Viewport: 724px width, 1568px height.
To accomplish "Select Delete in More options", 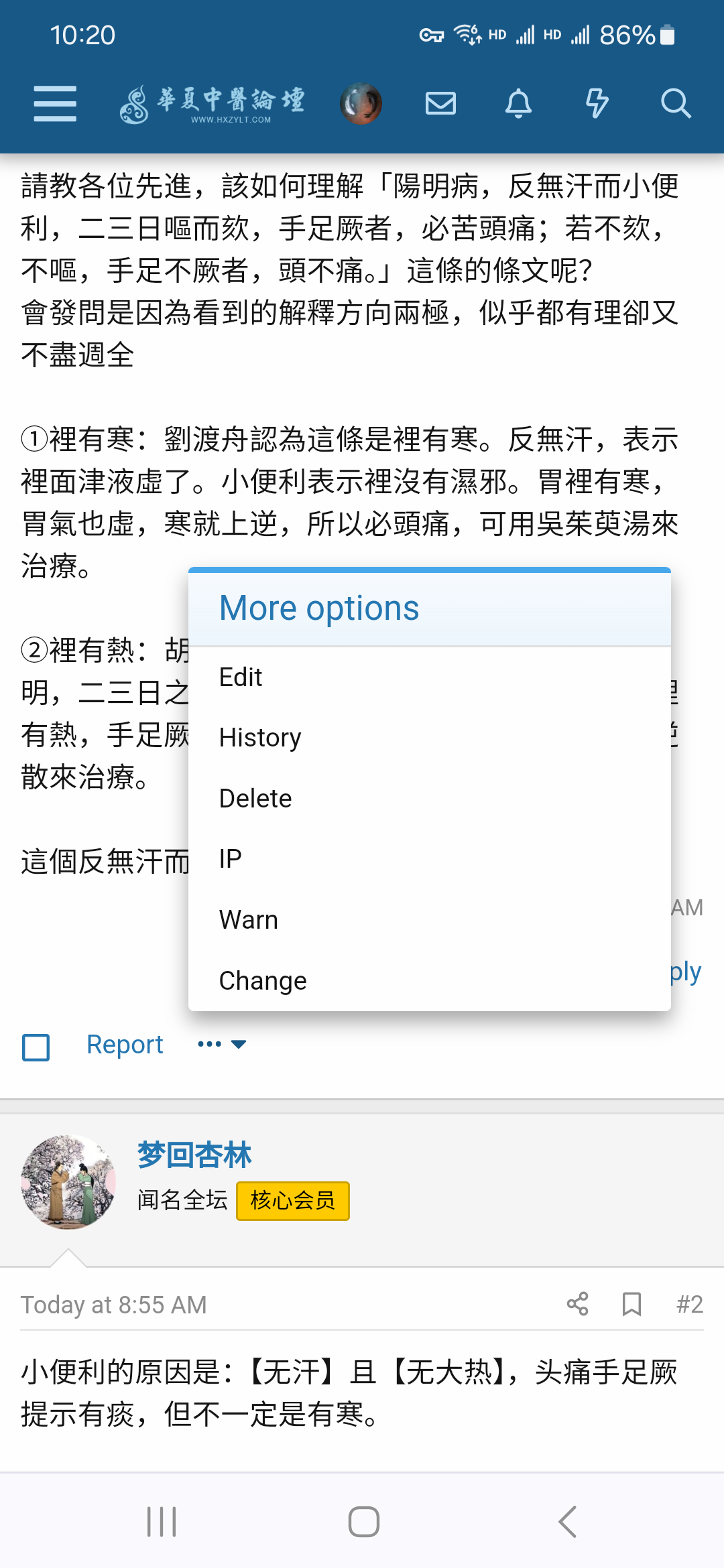I will pyautogui.click(x=430, y=799).
